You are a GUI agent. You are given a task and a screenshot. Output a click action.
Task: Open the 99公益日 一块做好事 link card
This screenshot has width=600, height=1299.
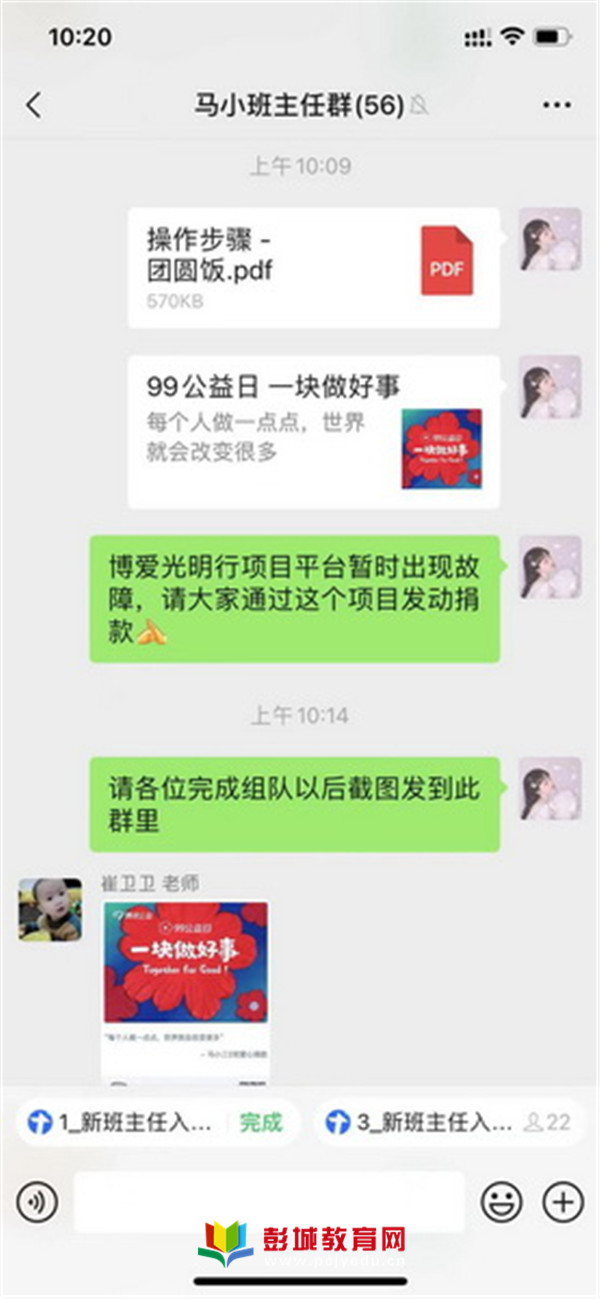(313, 431)
